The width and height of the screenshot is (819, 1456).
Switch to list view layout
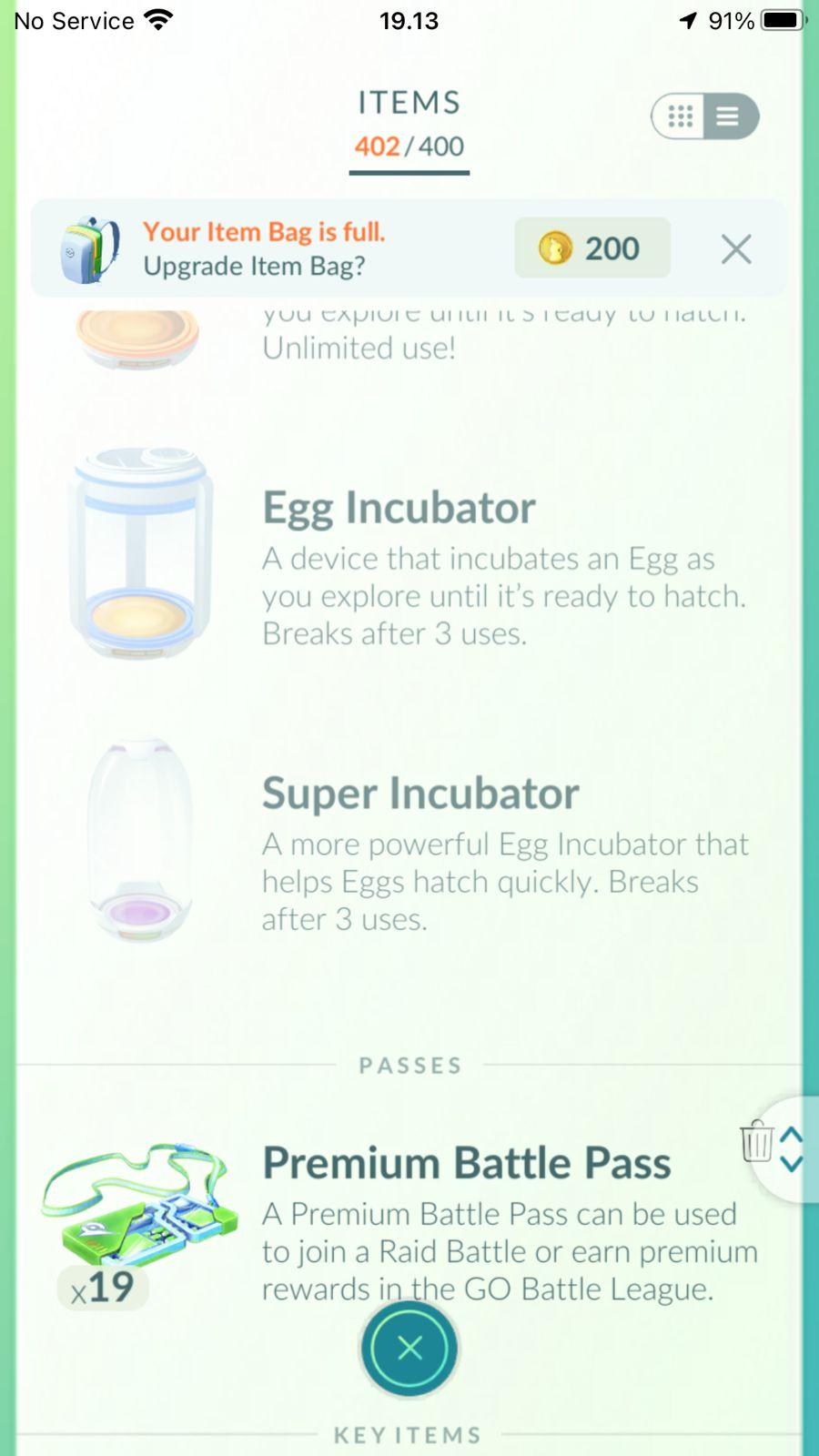[x=729, y=116]
